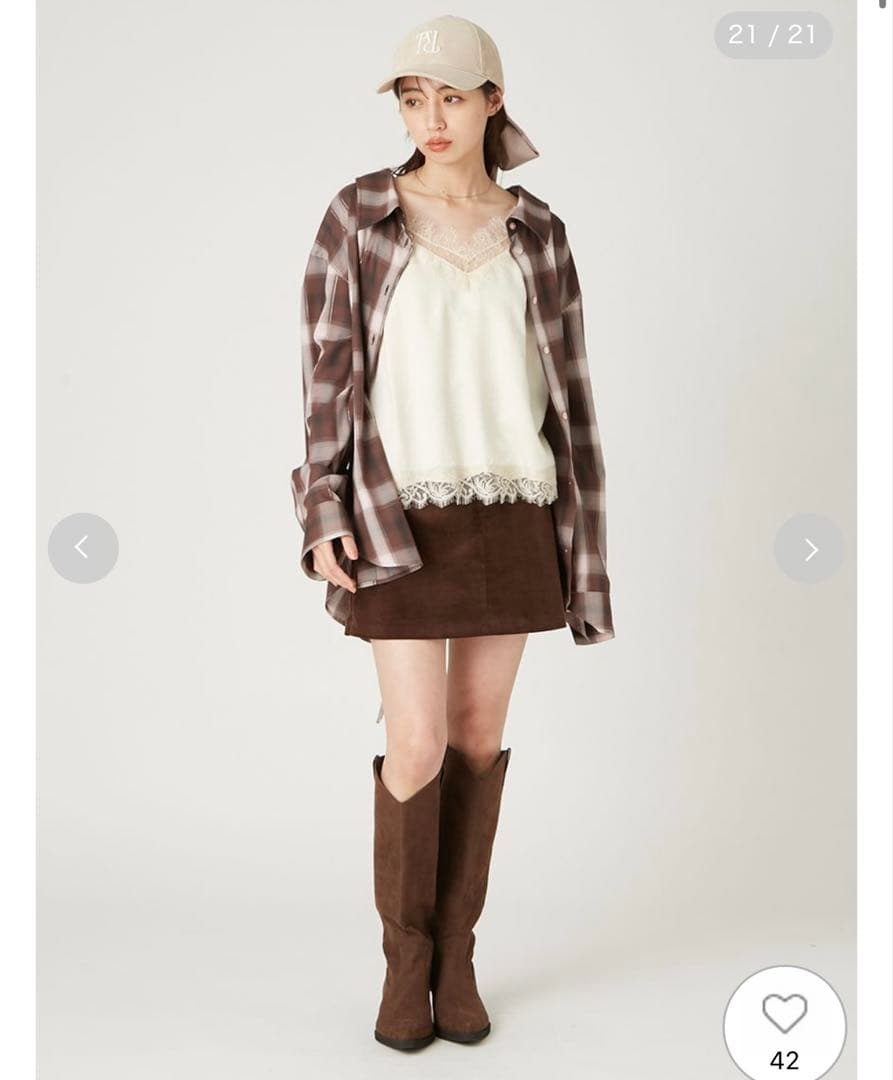Like this item with the heart button
The height and width of the screenshot is (1080, 893).
point(784,1015)
